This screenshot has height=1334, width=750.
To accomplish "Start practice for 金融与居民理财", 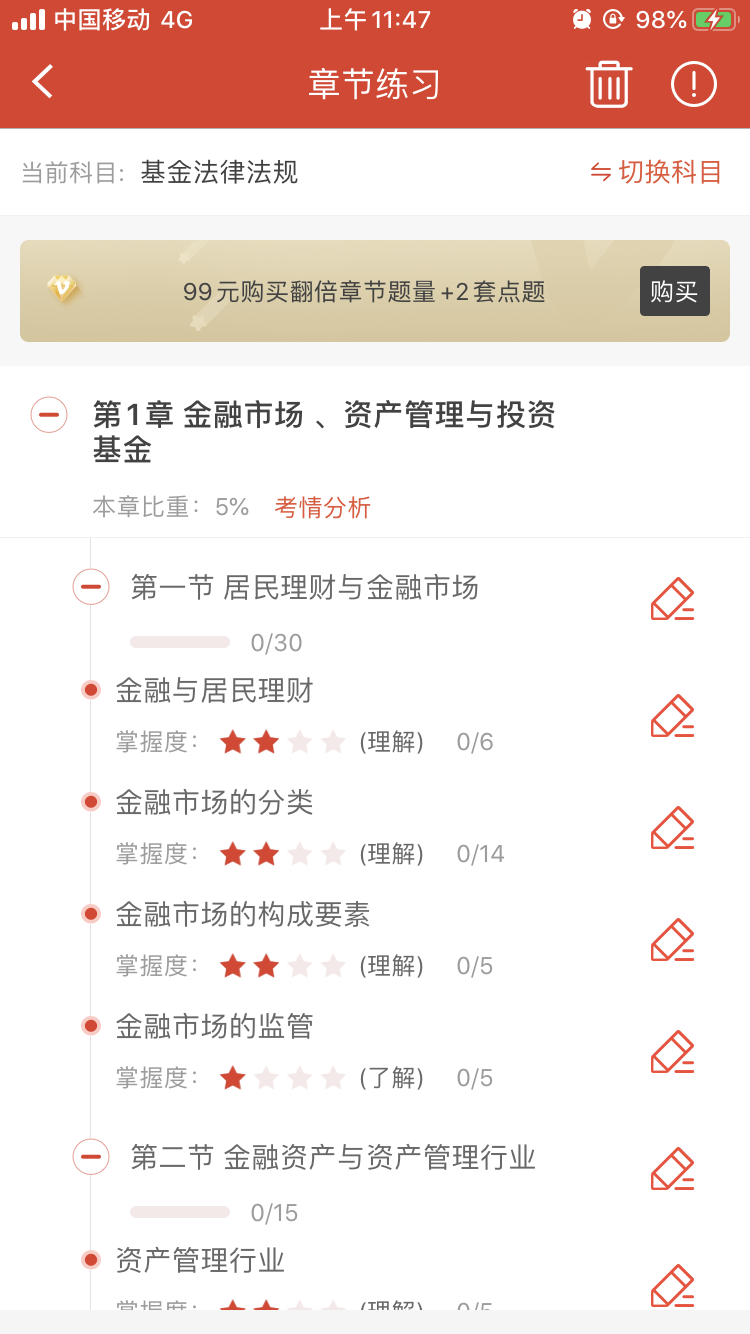I will [x=672, y=716].
